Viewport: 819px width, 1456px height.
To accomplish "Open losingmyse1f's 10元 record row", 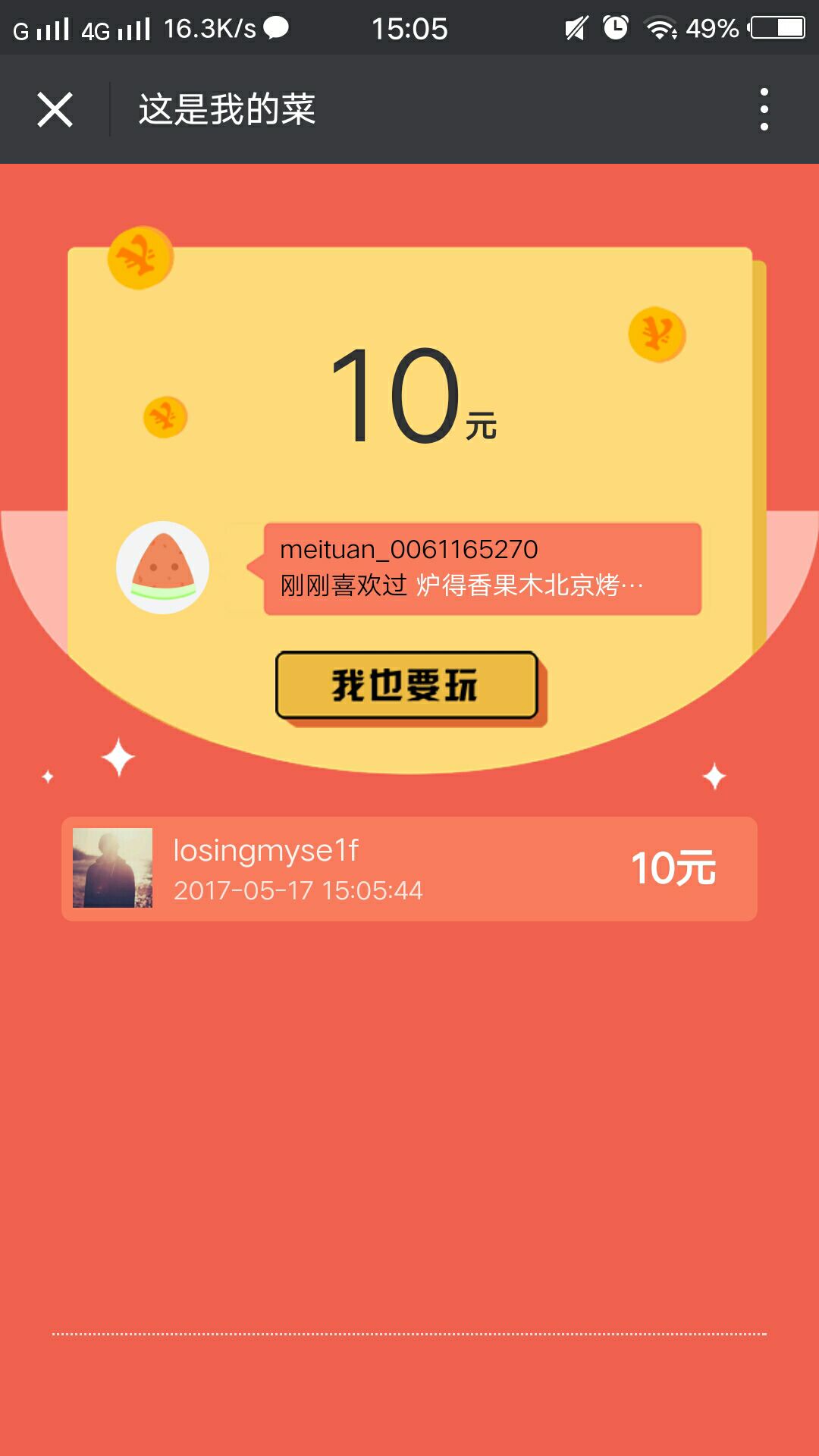I will click(x=409, y=869).
